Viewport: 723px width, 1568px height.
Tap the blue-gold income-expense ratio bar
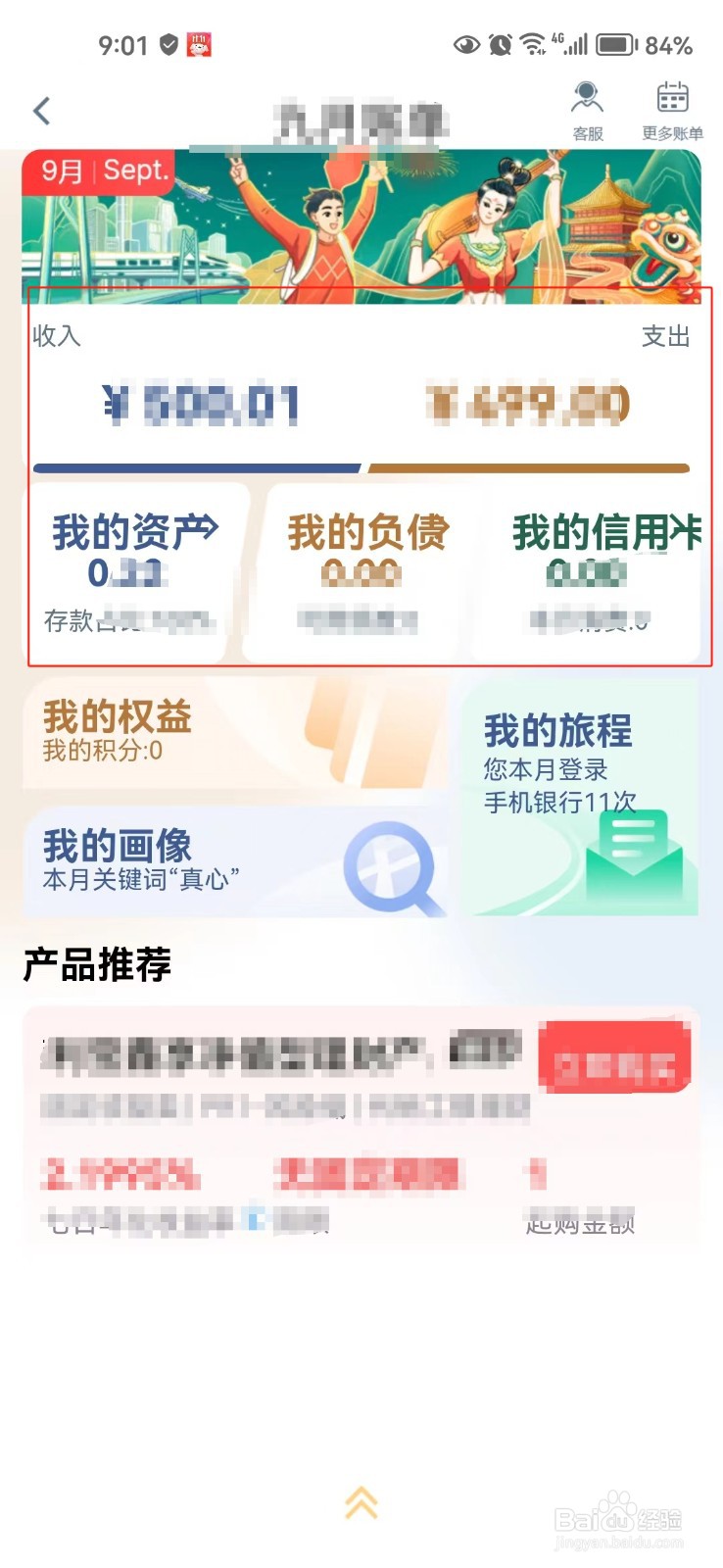pyautogui.click(x=361, y=468)
